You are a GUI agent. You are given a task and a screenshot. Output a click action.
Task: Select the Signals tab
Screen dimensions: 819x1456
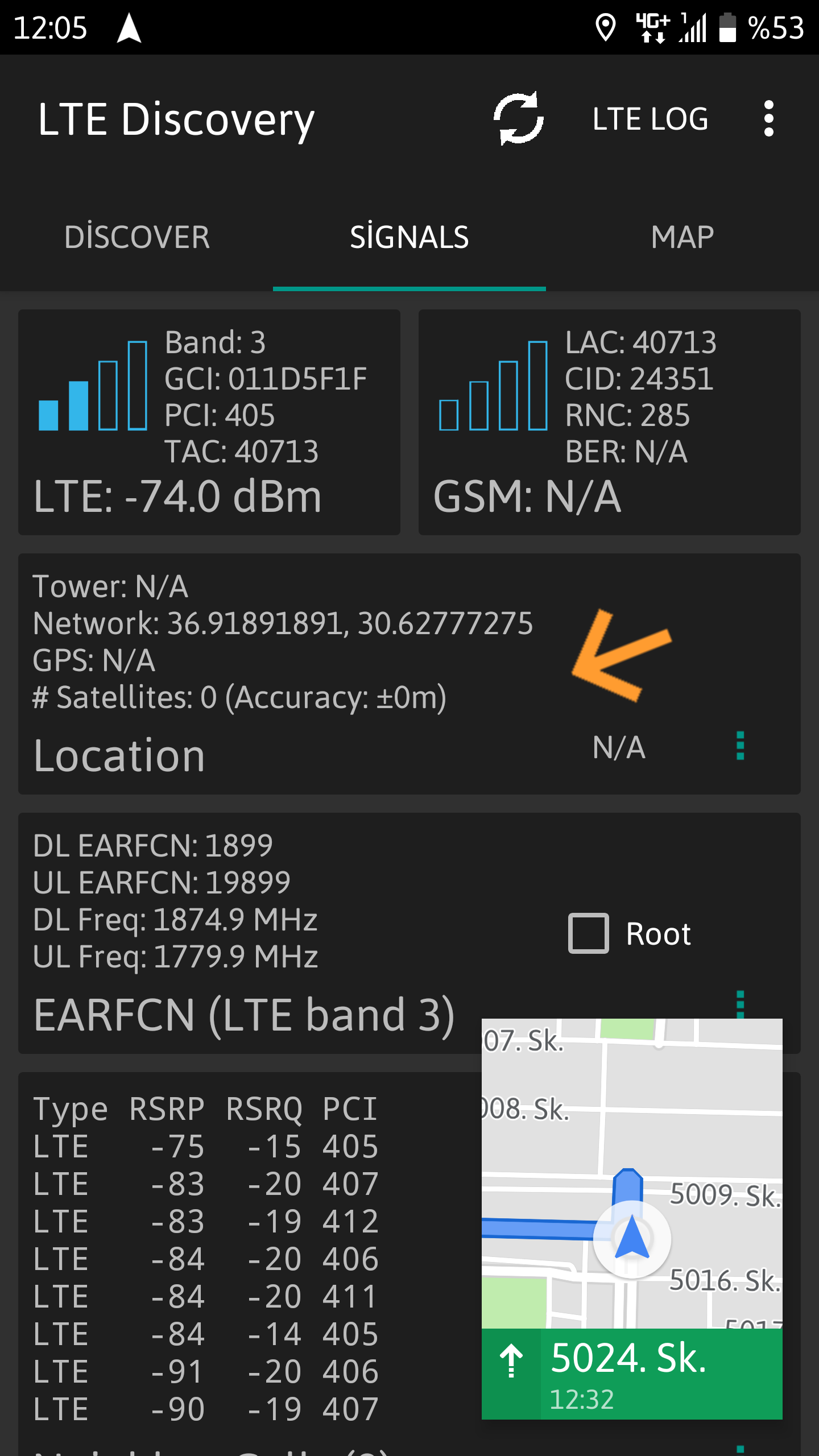(409, 237)
